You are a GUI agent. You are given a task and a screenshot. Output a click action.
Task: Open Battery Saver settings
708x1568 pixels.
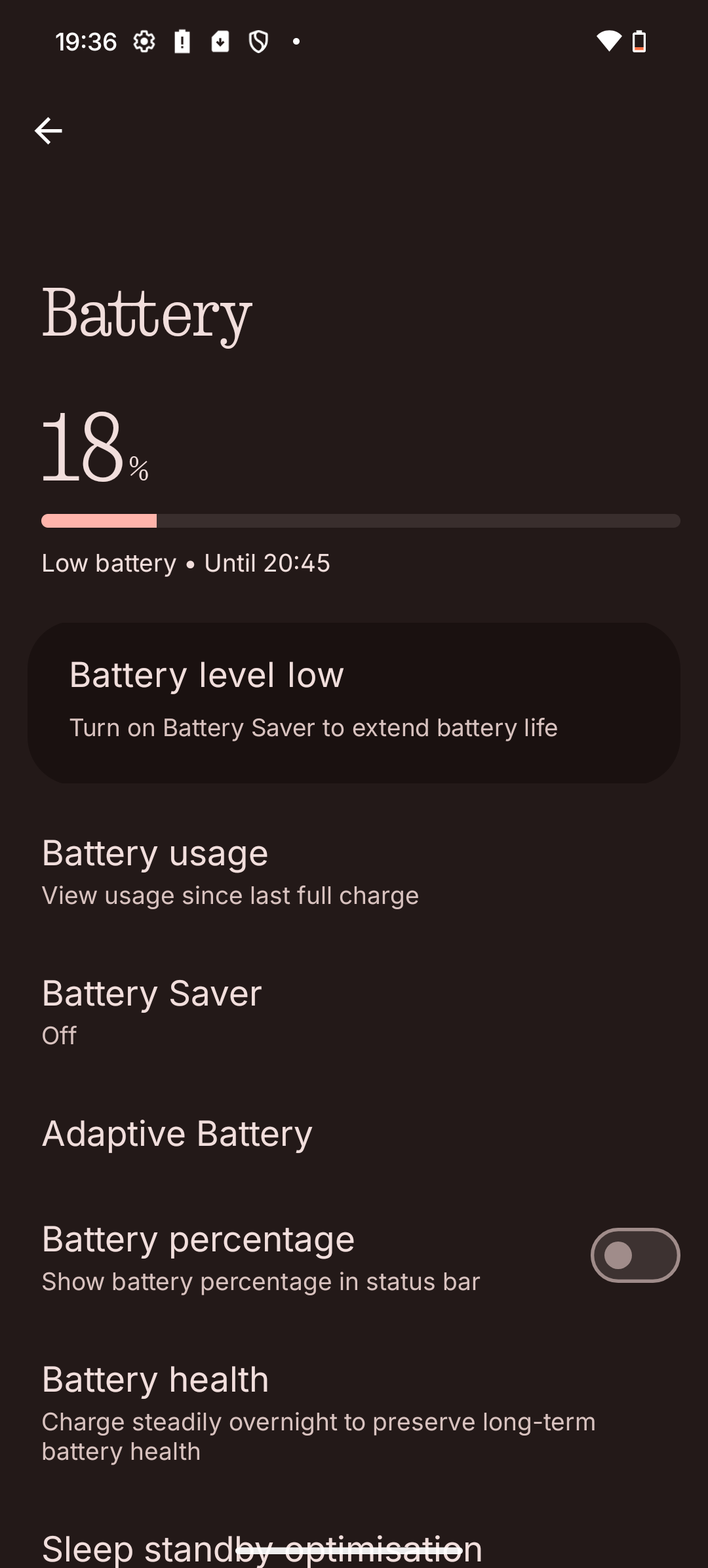[354, 1012]
